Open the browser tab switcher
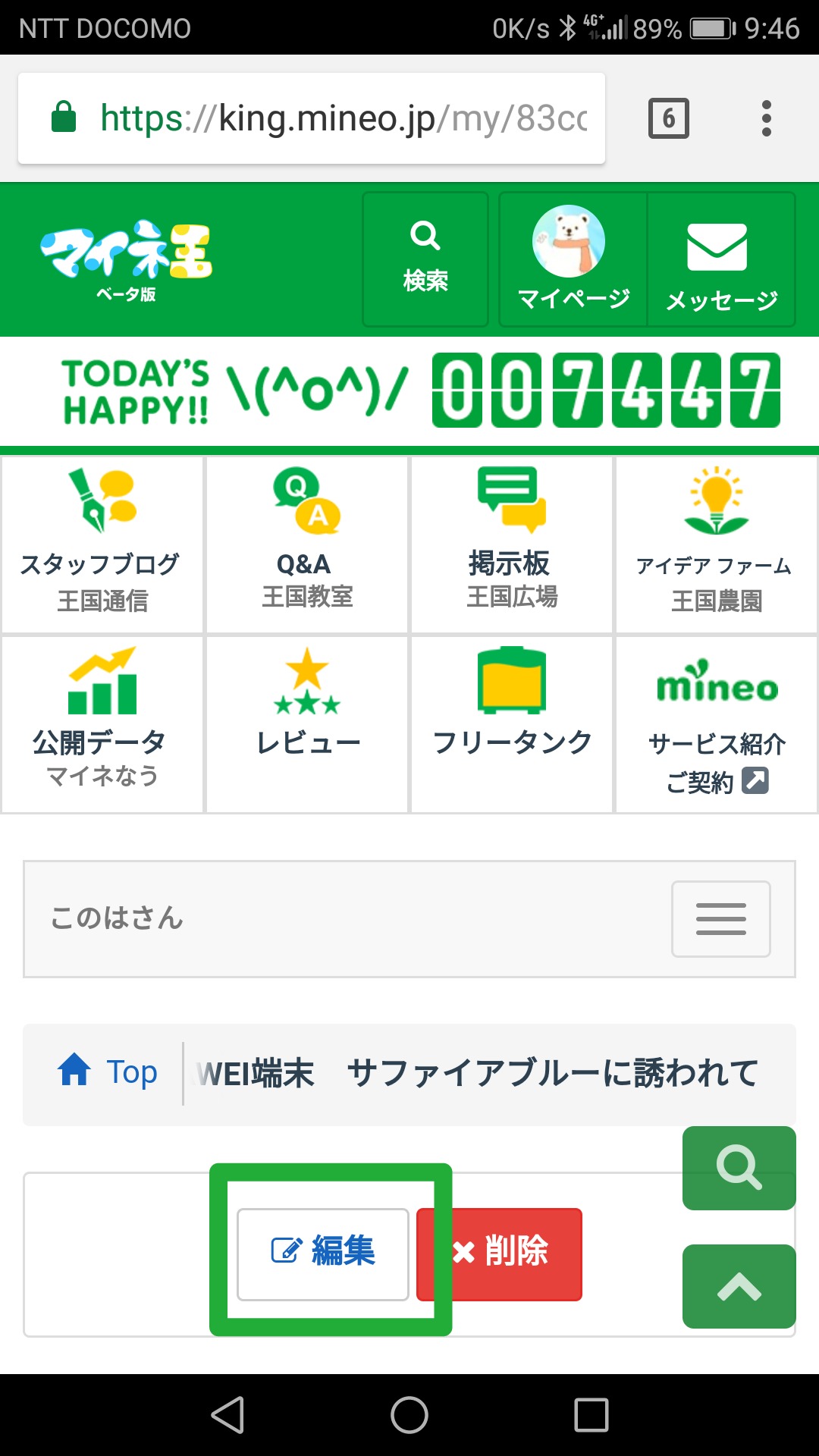The image size is (819, 1456). pos(668,118)
